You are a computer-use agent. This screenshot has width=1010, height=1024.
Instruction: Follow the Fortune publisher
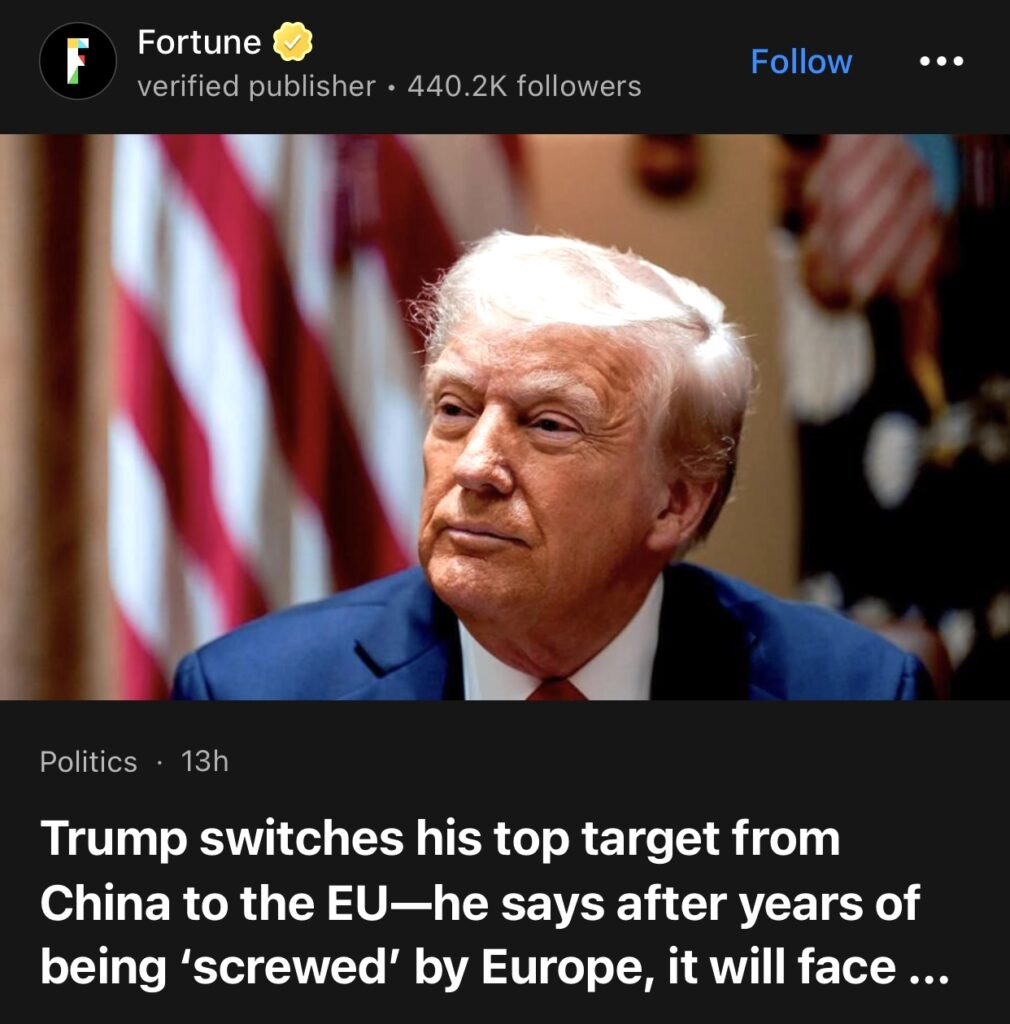coord(801,62)
